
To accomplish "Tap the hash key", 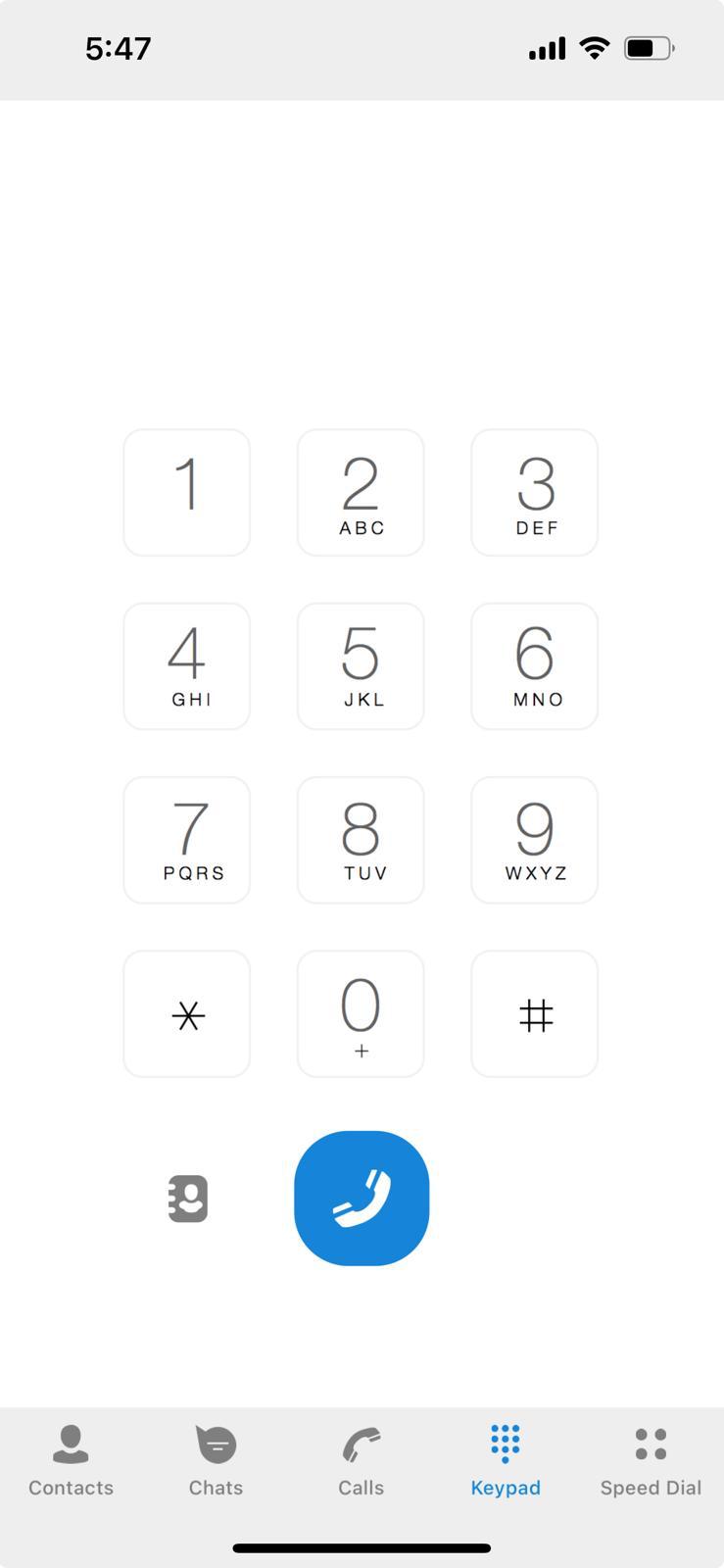I will click(535, 1013).
